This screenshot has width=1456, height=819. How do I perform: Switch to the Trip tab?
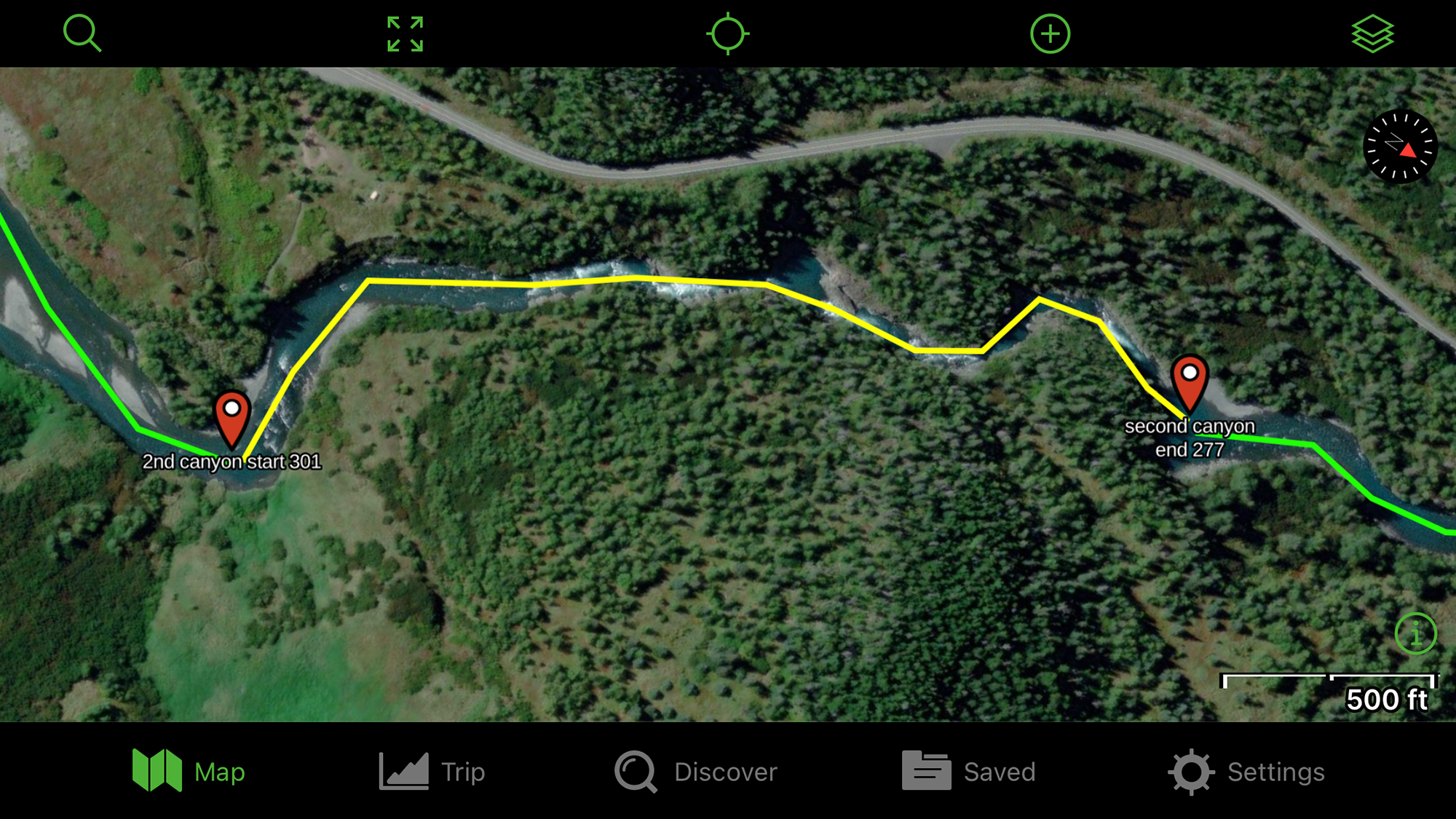click(432, 771)
